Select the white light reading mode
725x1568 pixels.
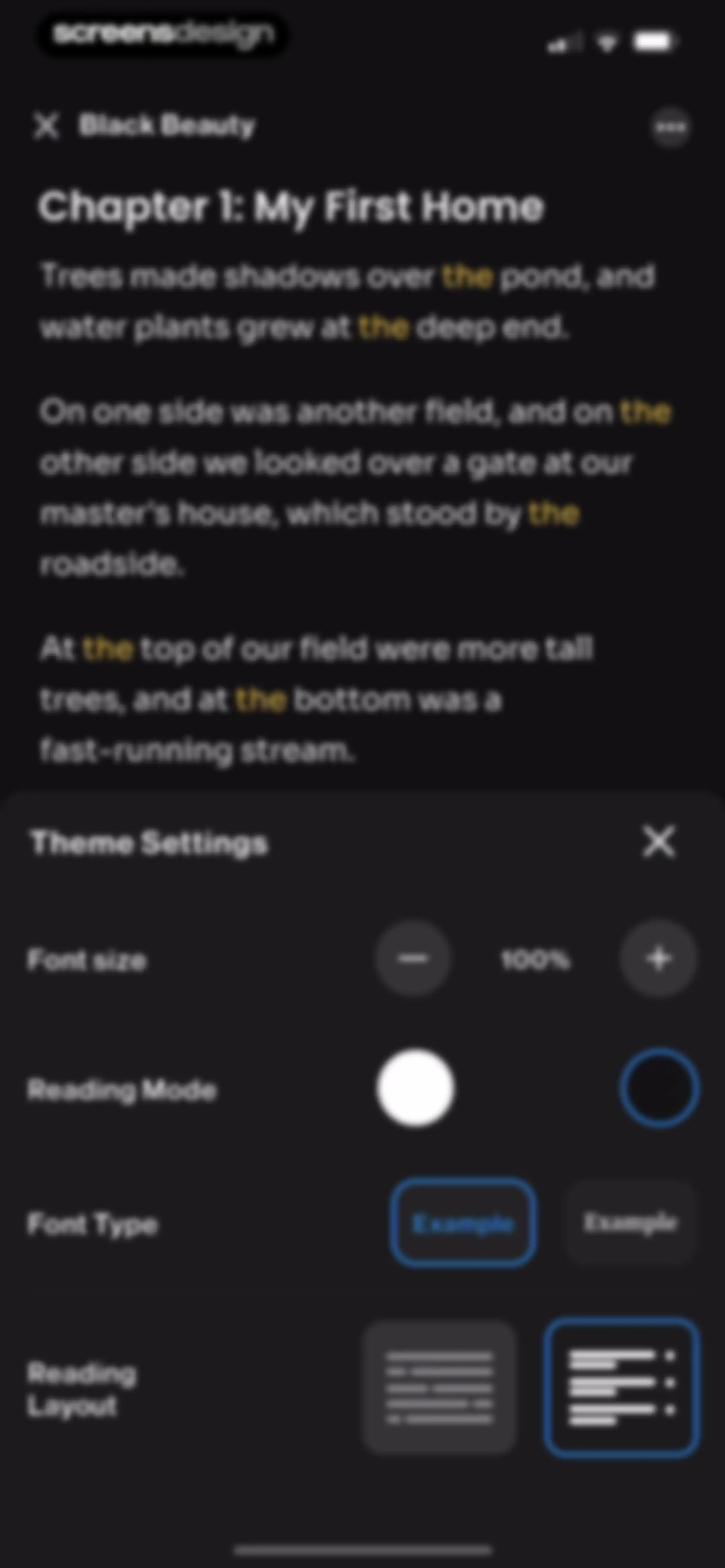(x=415, y=1087)
